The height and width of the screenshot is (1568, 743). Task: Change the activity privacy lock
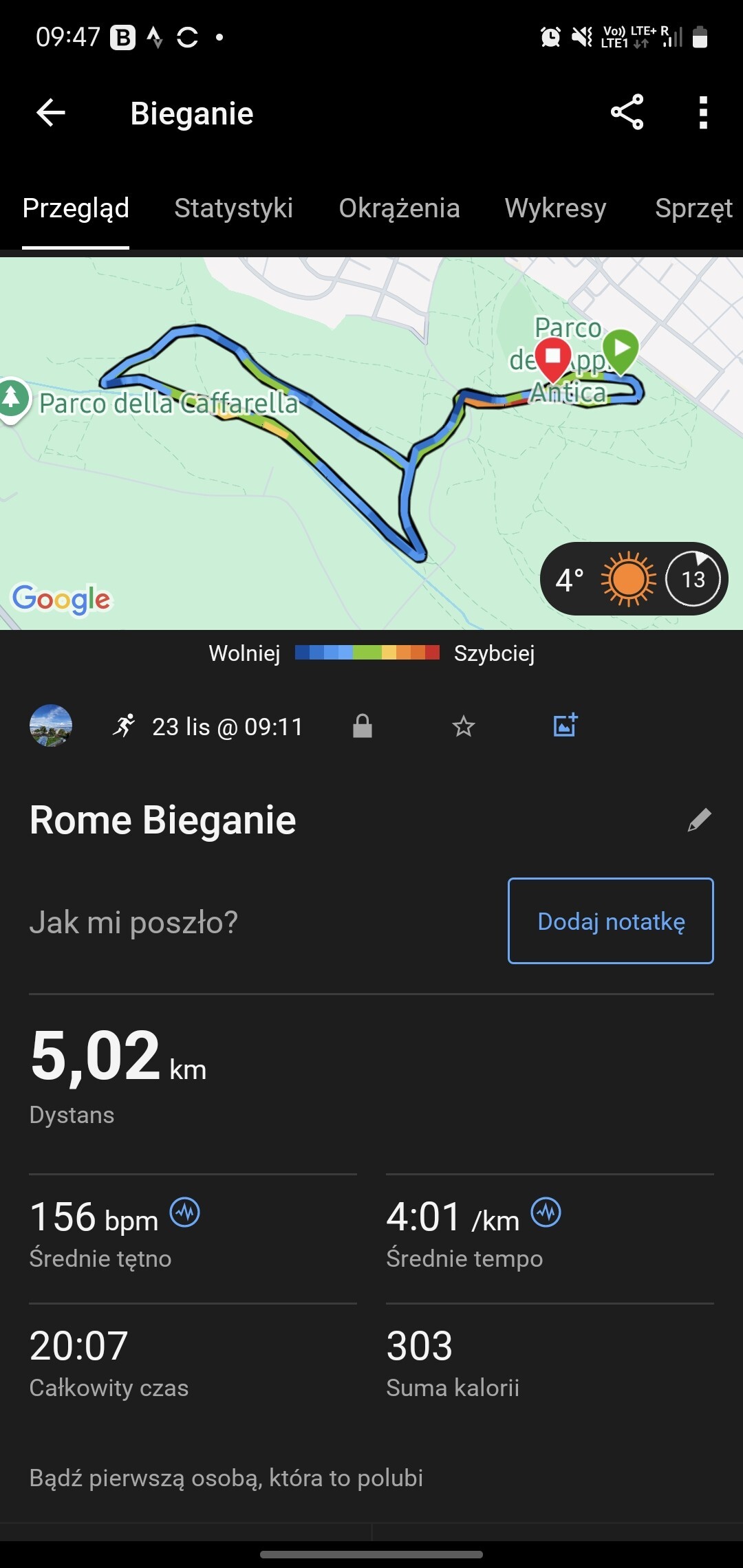pyautogui.click(x=363, y=726)
